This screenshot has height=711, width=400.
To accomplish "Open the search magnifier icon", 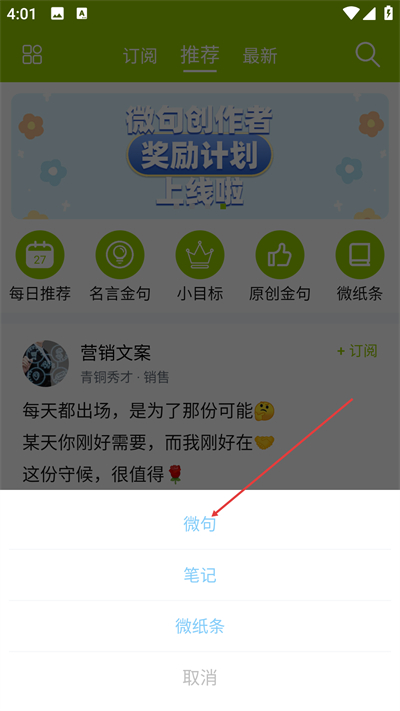I will point(367,55).
